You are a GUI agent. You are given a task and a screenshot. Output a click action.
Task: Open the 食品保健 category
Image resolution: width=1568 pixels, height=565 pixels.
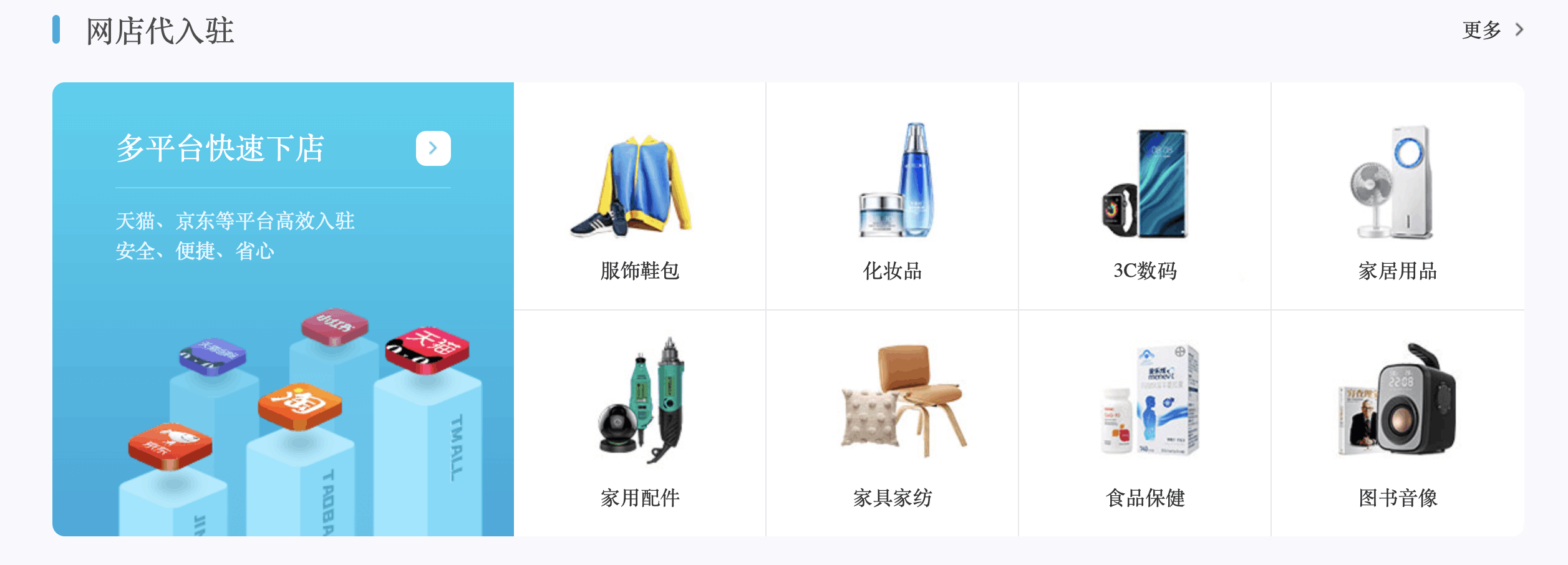pos(1145,424)
